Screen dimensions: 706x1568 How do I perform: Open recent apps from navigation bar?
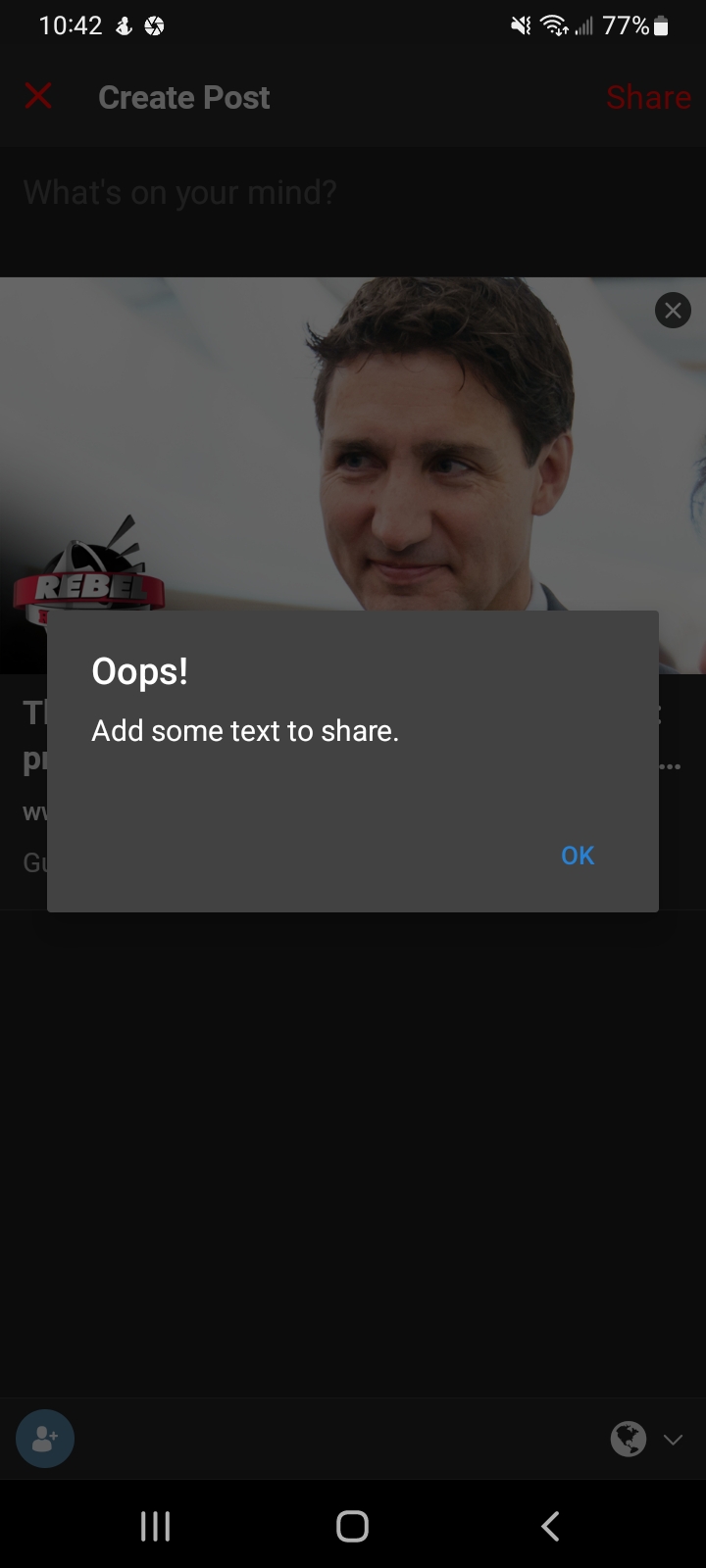[155, 1526]
